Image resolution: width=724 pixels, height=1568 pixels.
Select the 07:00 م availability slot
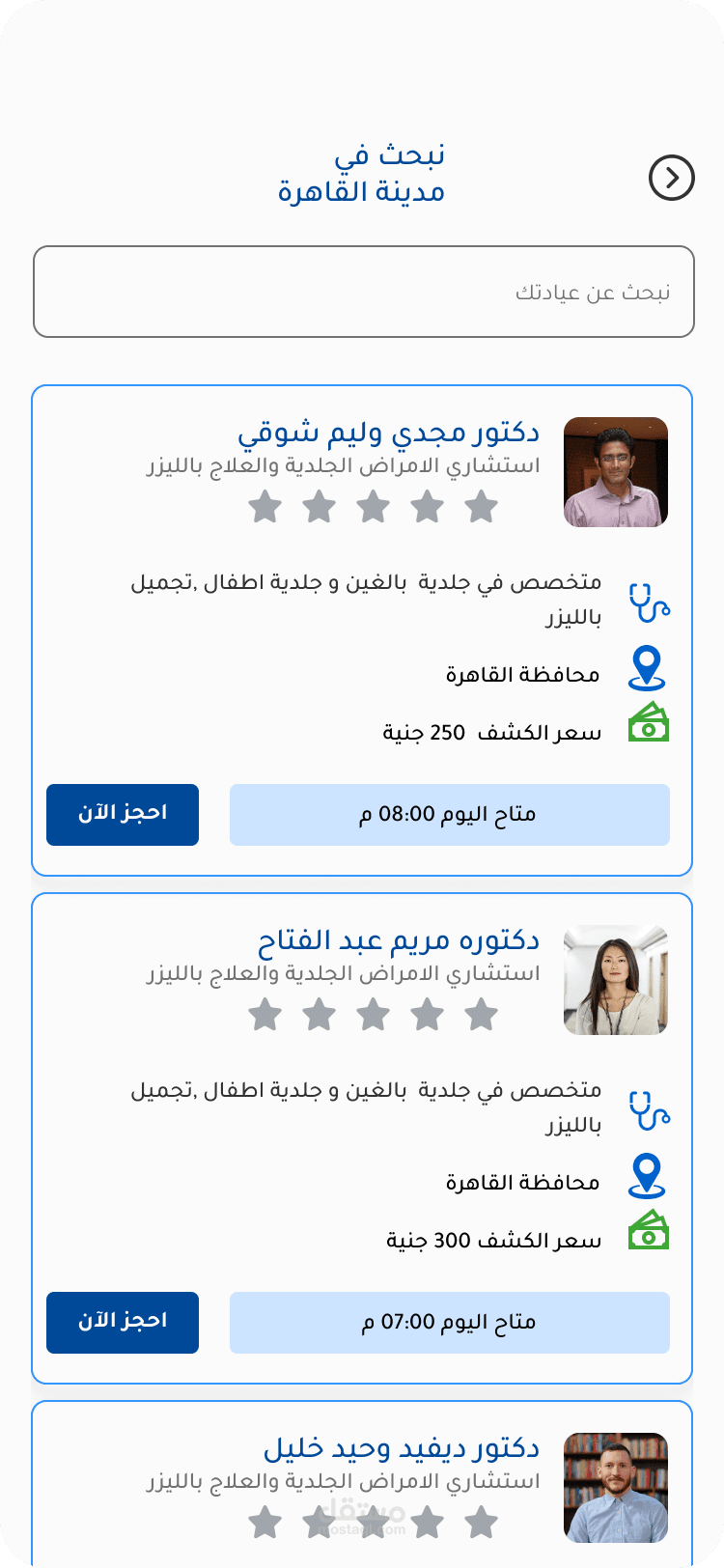point(450,1322)
